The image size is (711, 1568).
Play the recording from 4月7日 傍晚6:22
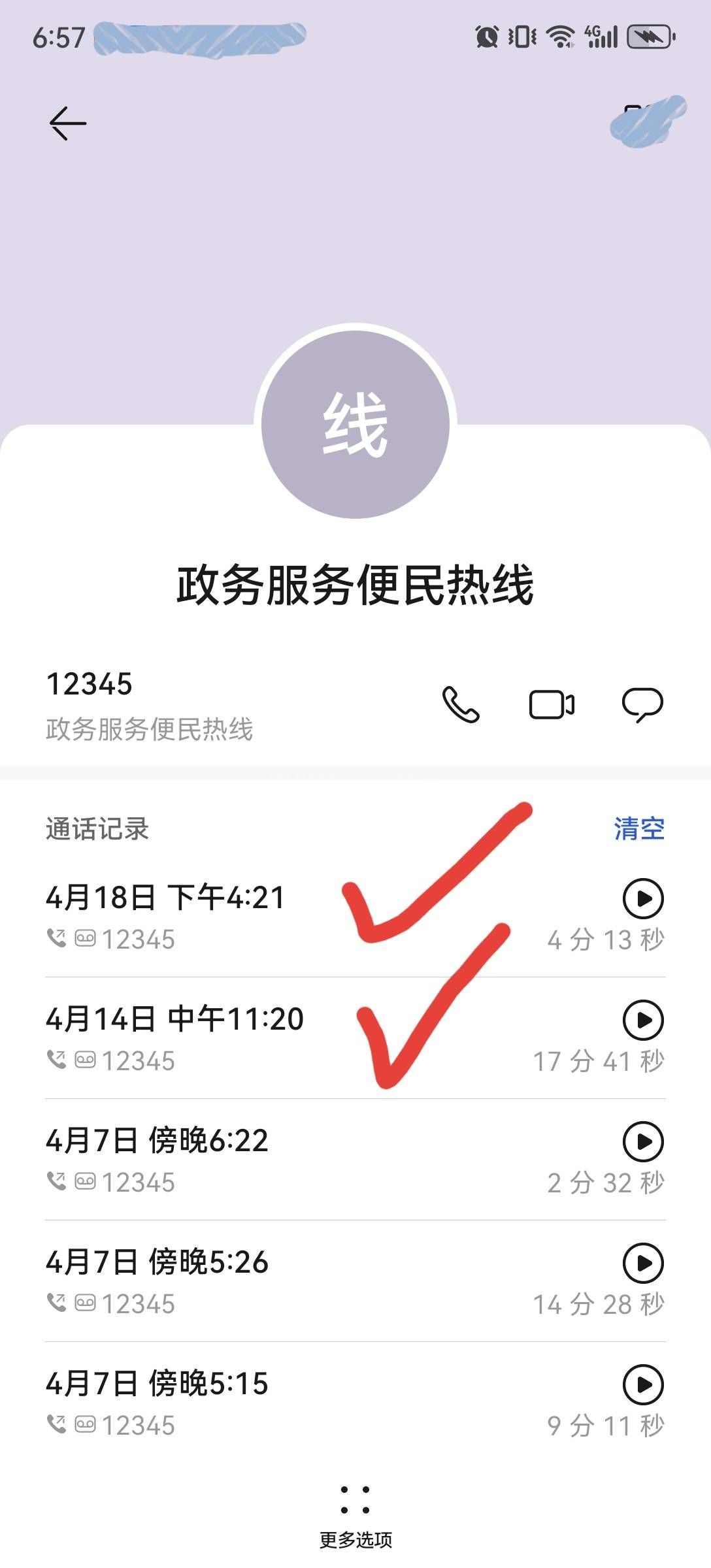click(643, 1141)
